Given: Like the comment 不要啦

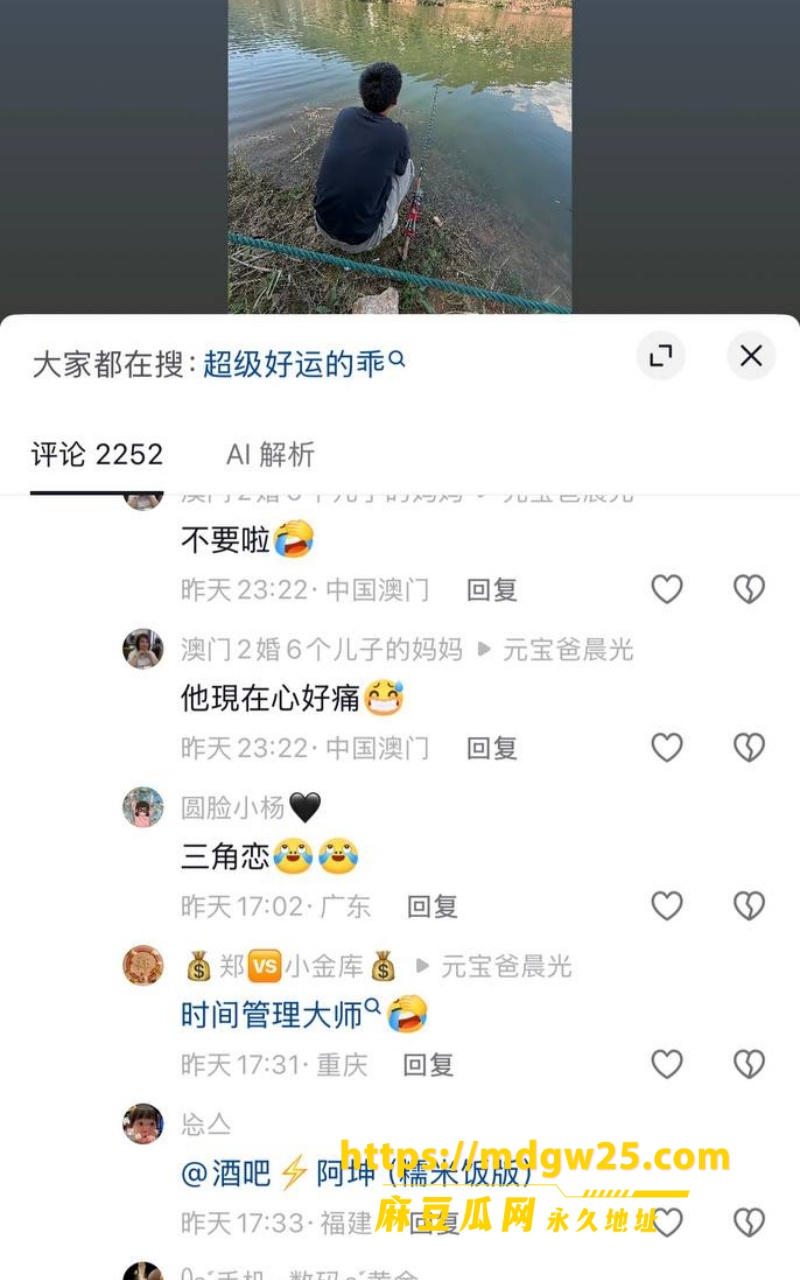Looking at the screenshot, I should [x=667, y=590].
